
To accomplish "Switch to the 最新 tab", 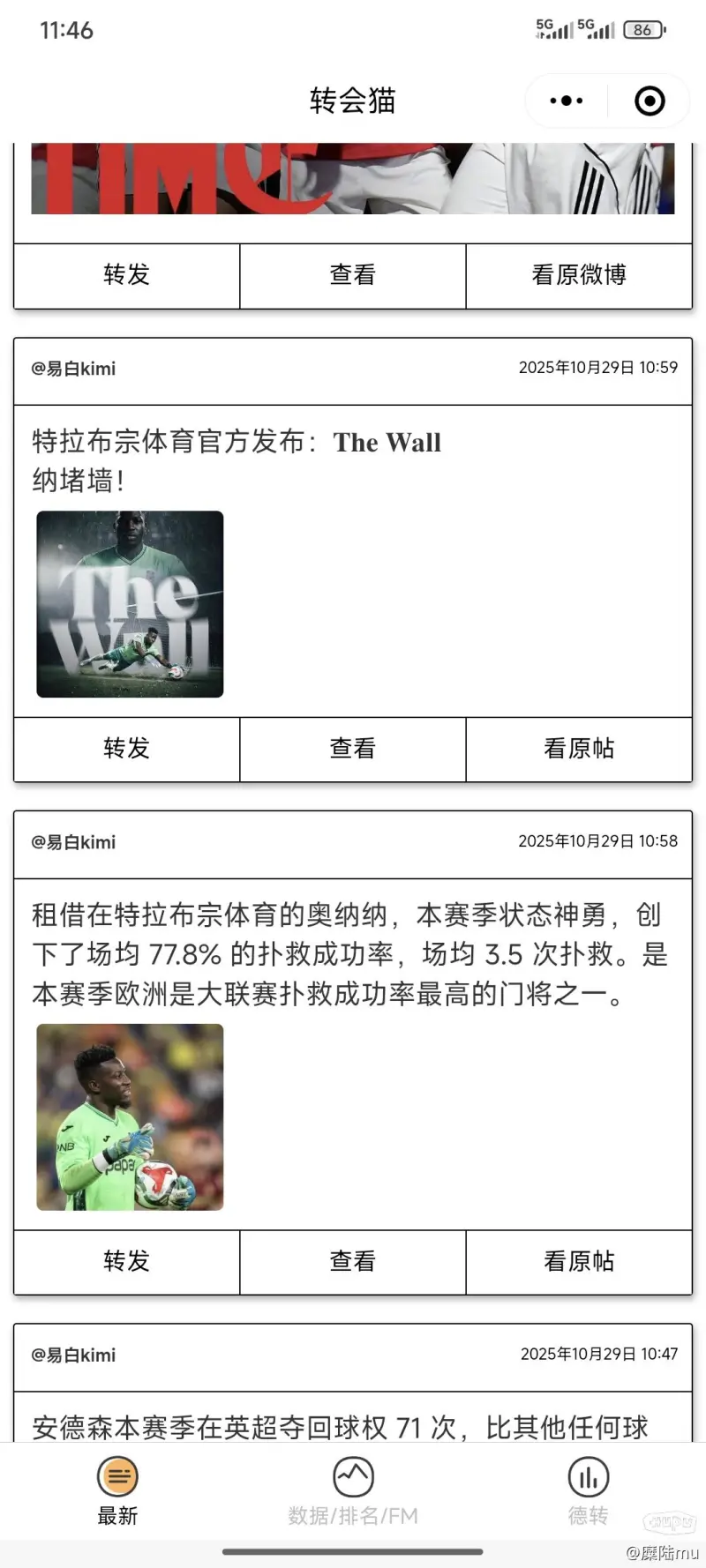I will coord(117,1490).
